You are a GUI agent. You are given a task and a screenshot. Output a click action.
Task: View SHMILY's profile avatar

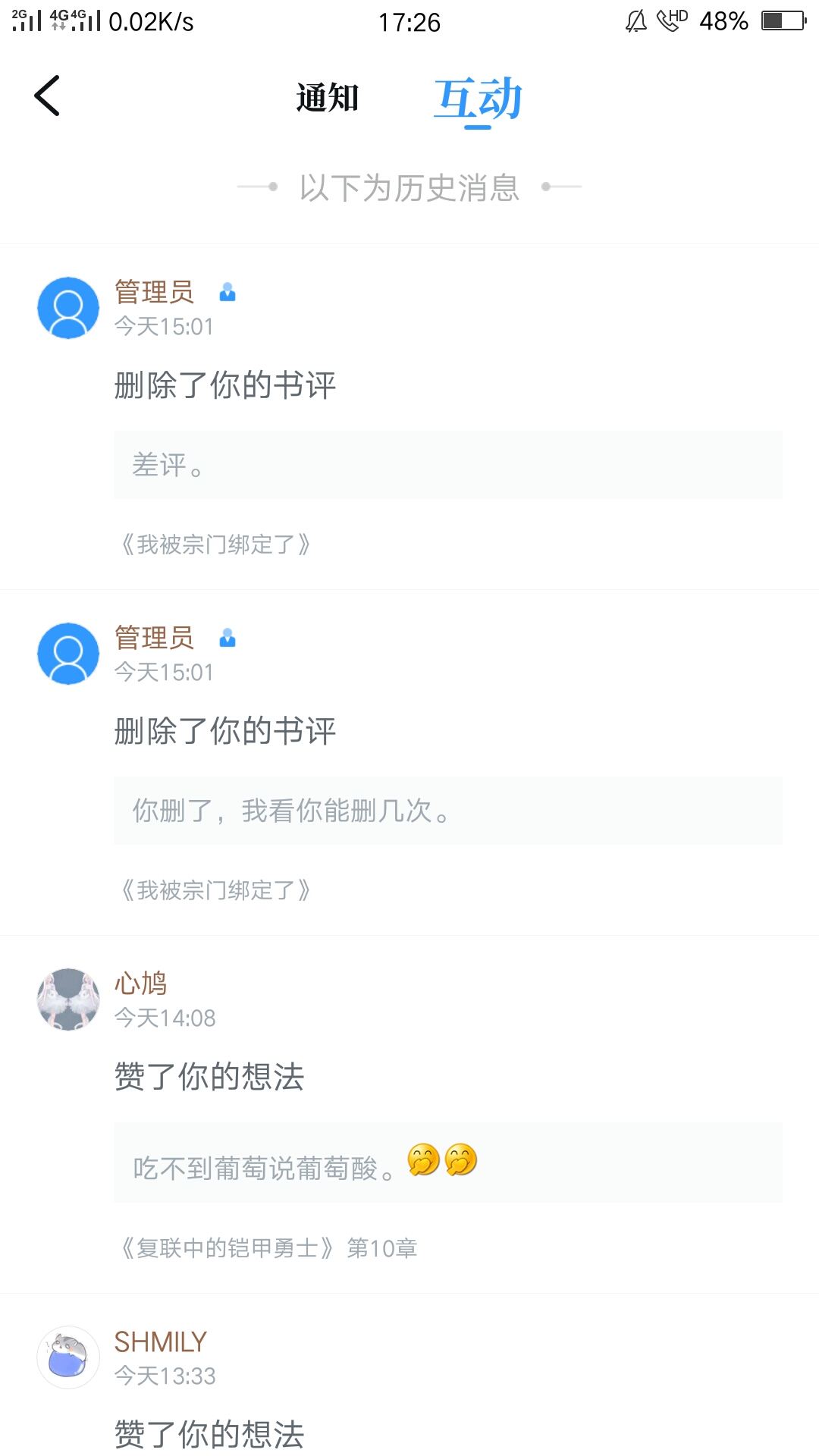pos(68,1357)
